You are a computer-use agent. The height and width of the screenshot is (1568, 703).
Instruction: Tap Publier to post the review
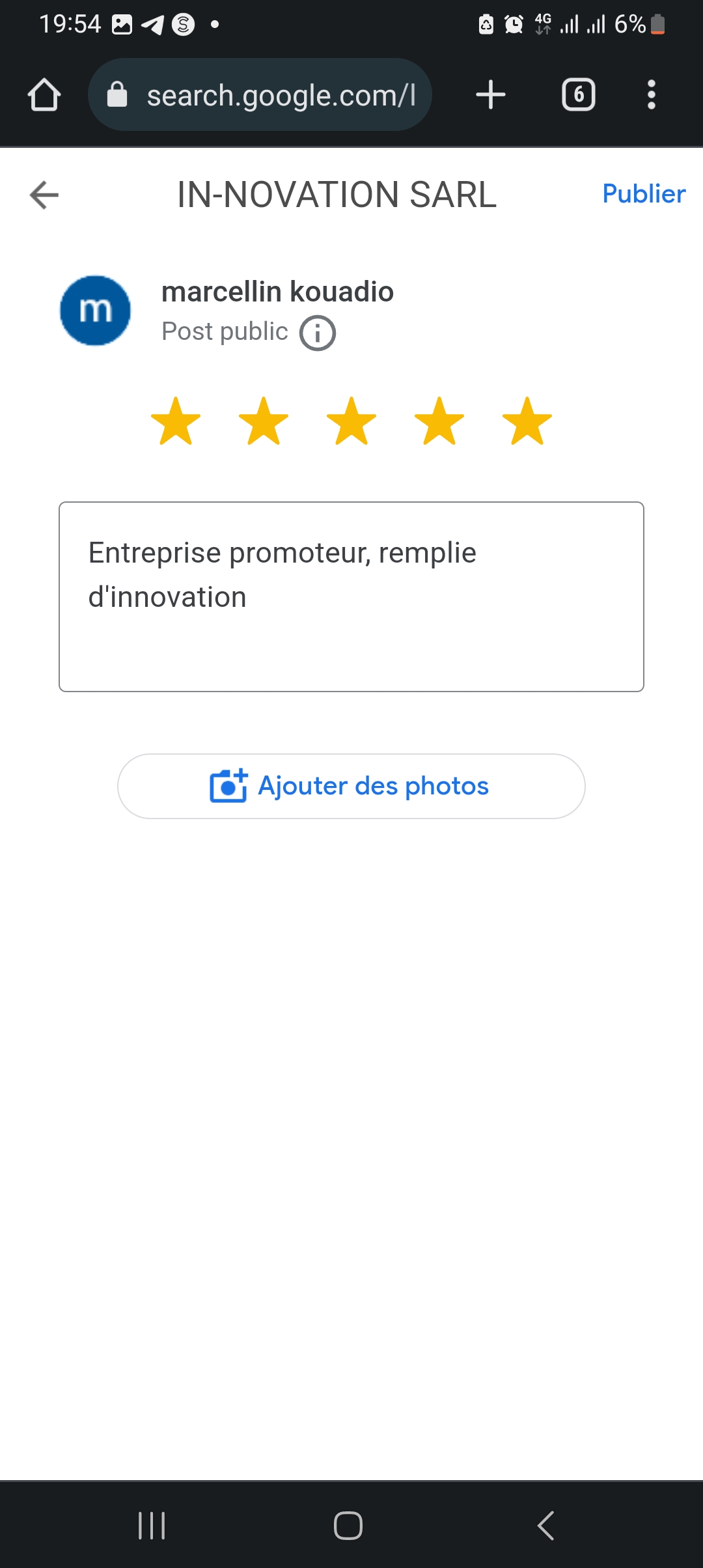[643, 194]
